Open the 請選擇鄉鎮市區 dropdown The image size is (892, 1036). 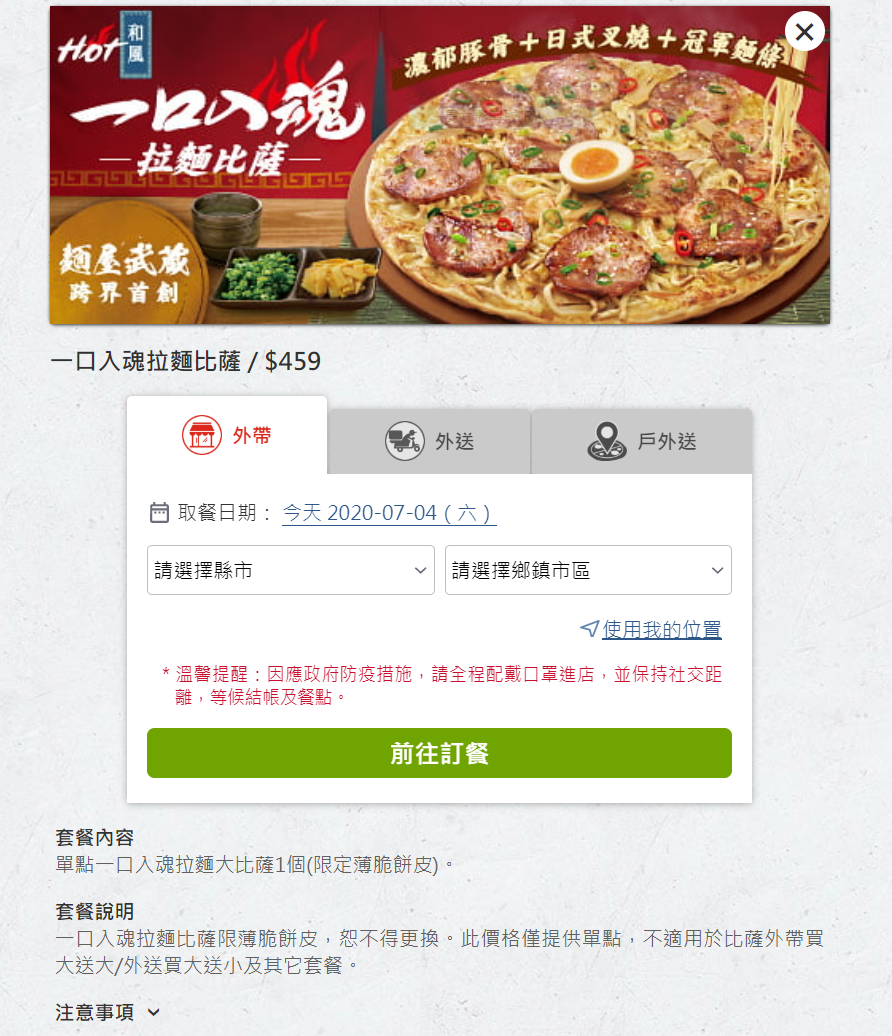click(x=588, y=570)
